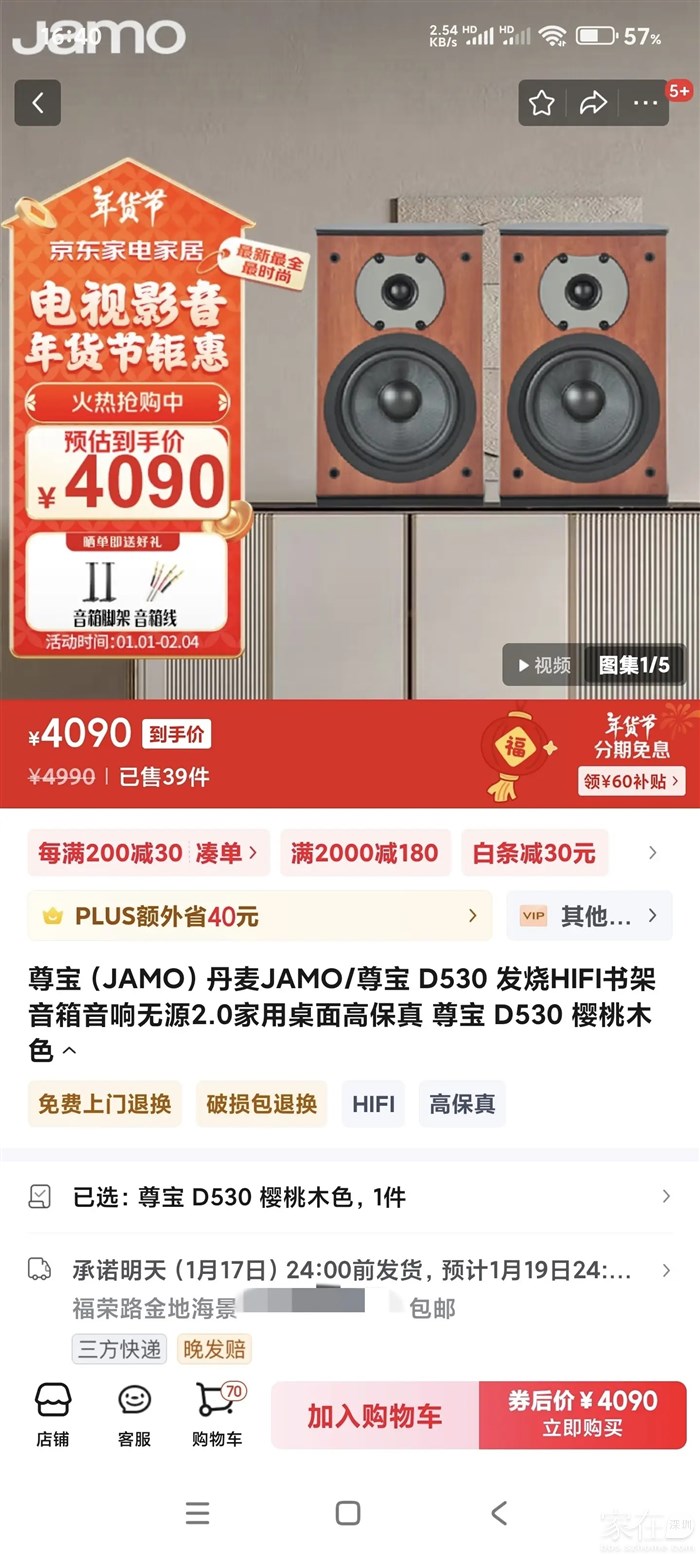The height and width of the screenshot is (1555, 700).
Task: Play the product video (视频)
Action: pos(544,665)
